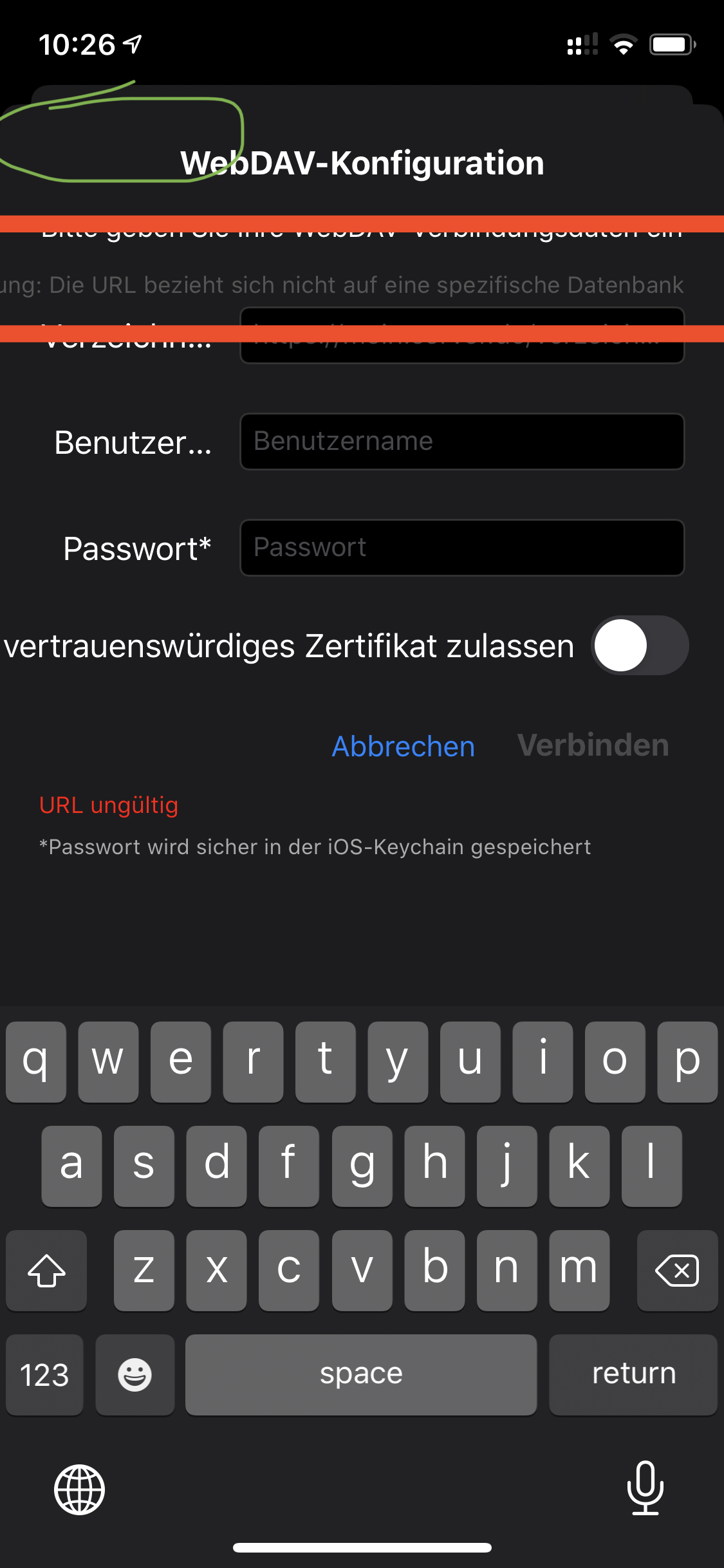
Task: Focus the Passwort input field
Action: pos(461,548)
